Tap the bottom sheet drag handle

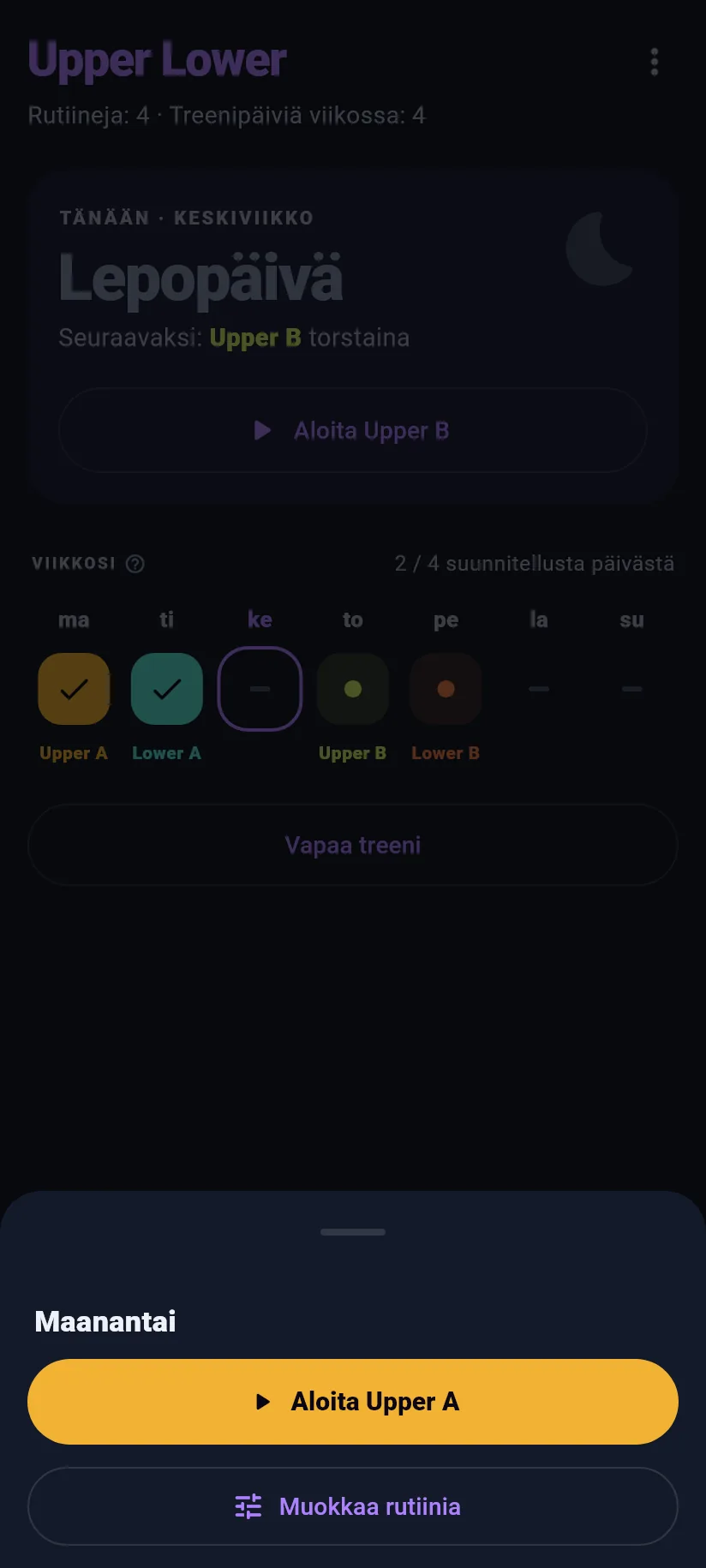pos(353,1232)
